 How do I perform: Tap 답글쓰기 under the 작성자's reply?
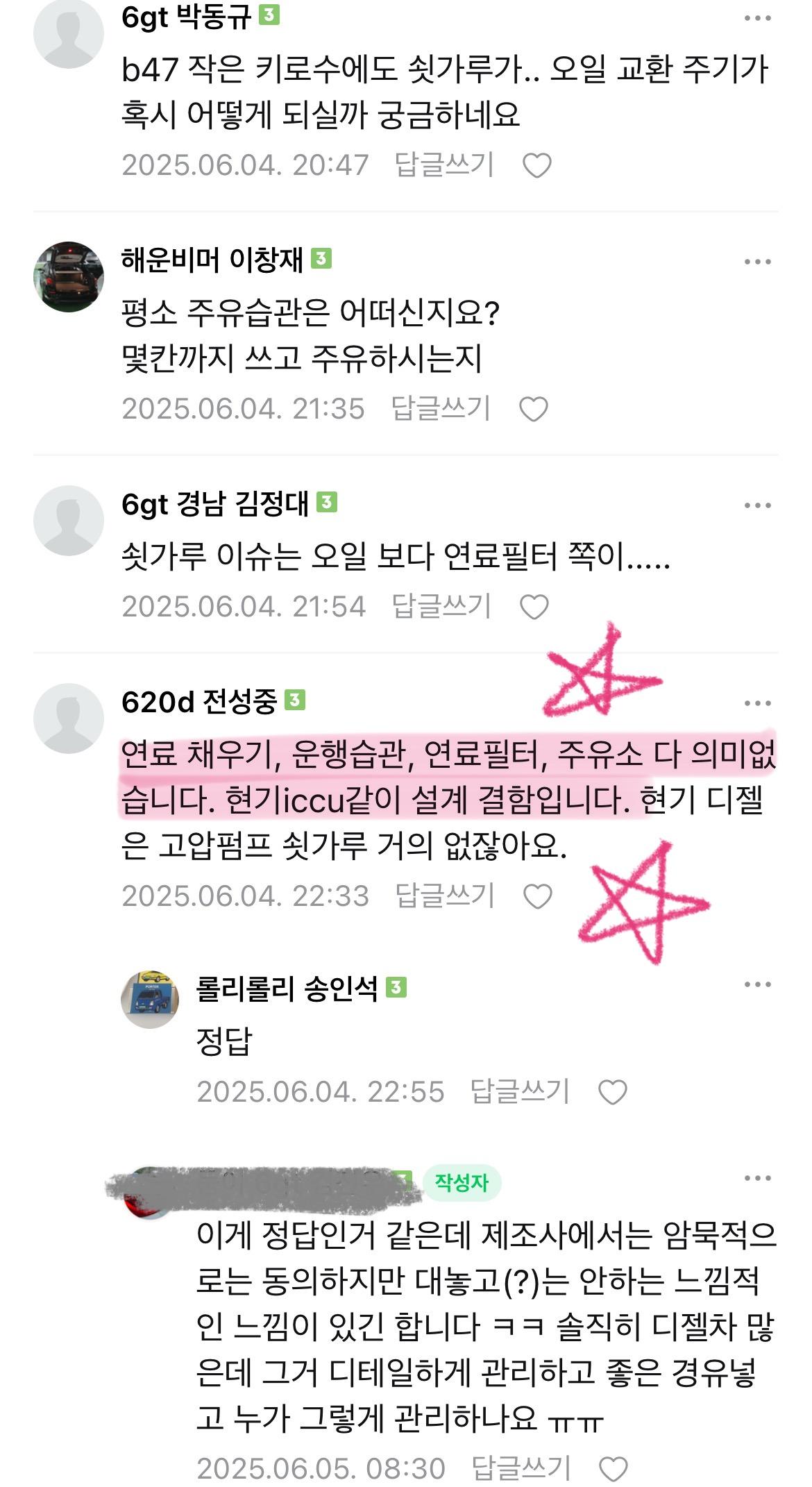point(520,1468)
